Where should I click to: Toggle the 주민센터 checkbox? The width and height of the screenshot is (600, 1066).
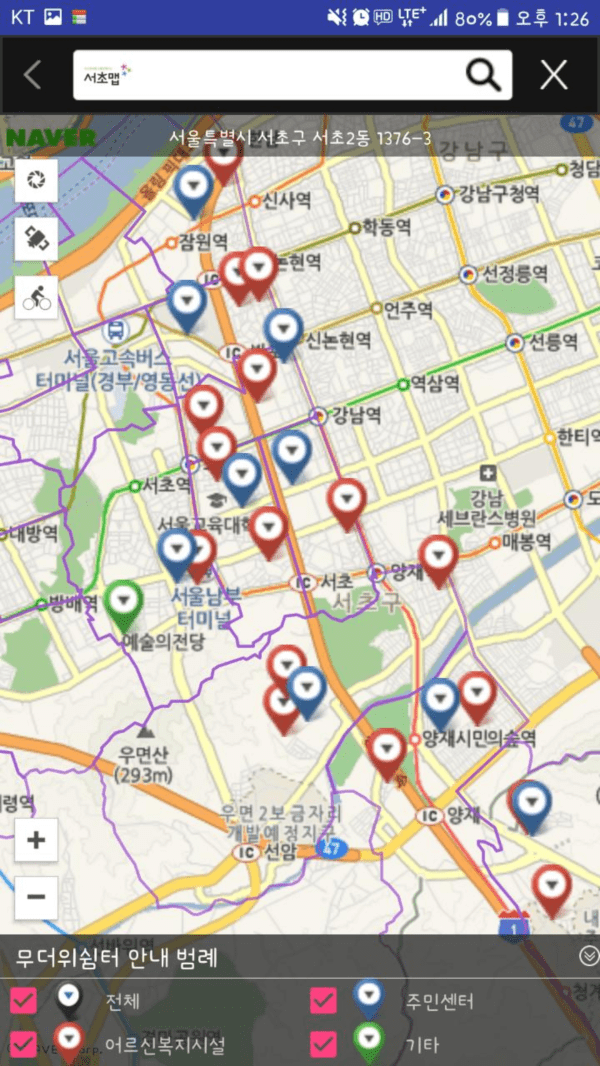coord(323,1001)
